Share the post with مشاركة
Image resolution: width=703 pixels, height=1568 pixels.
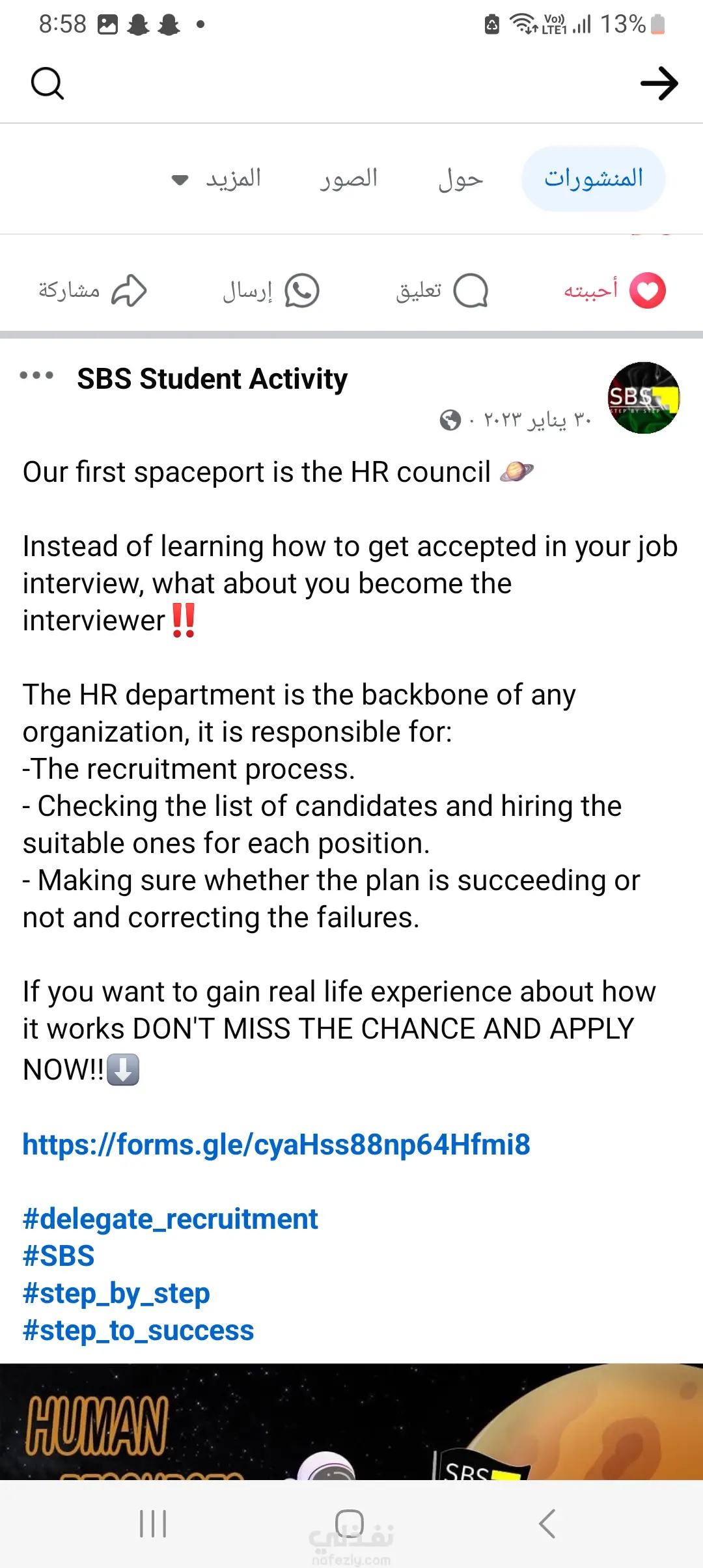92,290
